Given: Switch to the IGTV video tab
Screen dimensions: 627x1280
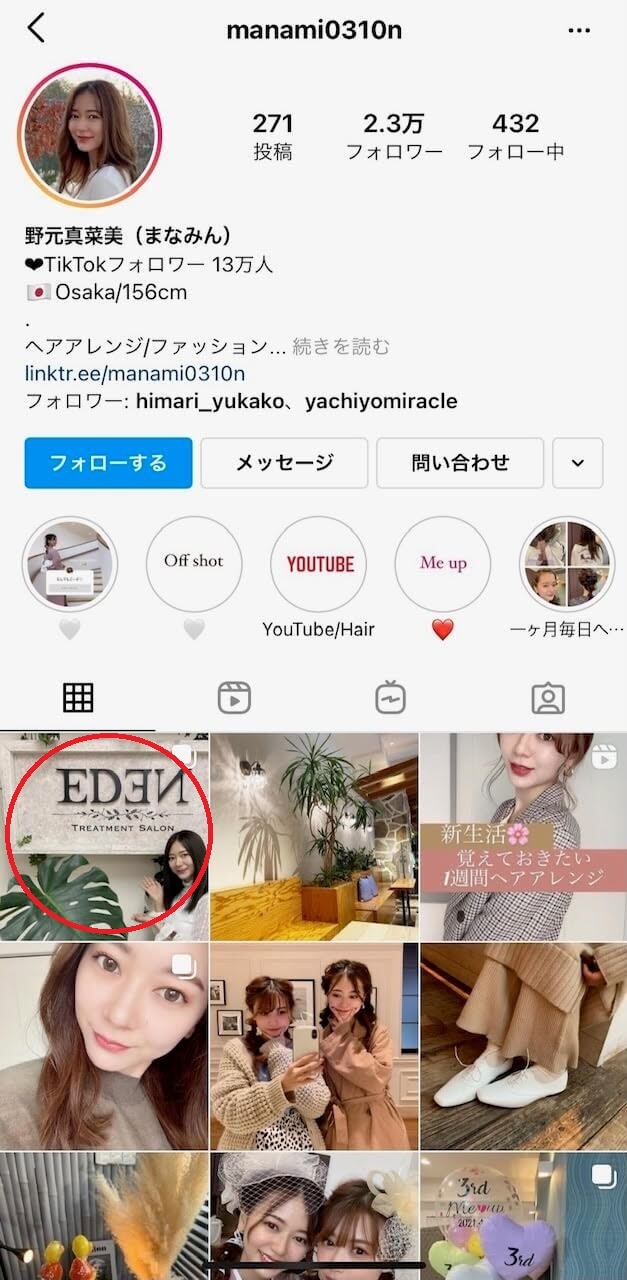Looking at the screenshot, I should (x=391, y=698).
